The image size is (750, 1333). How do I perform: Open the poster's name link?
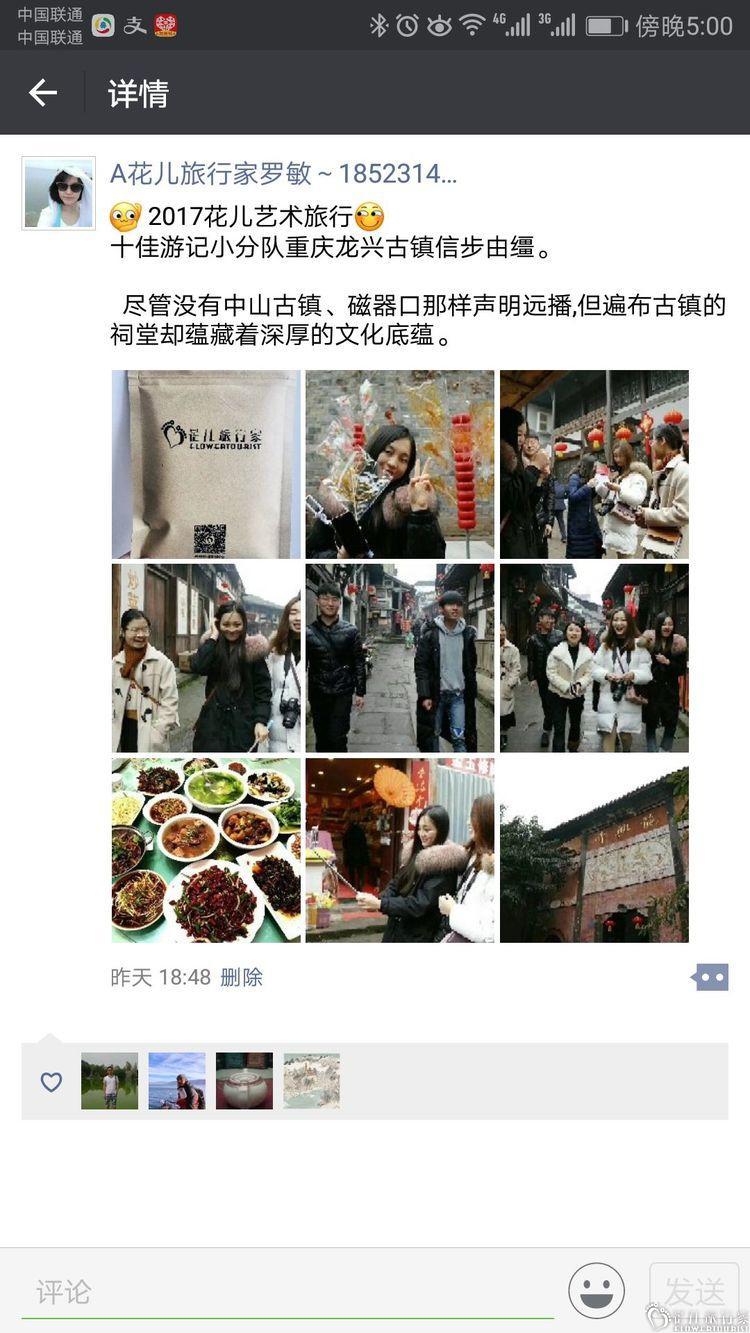tap(283, 174)
